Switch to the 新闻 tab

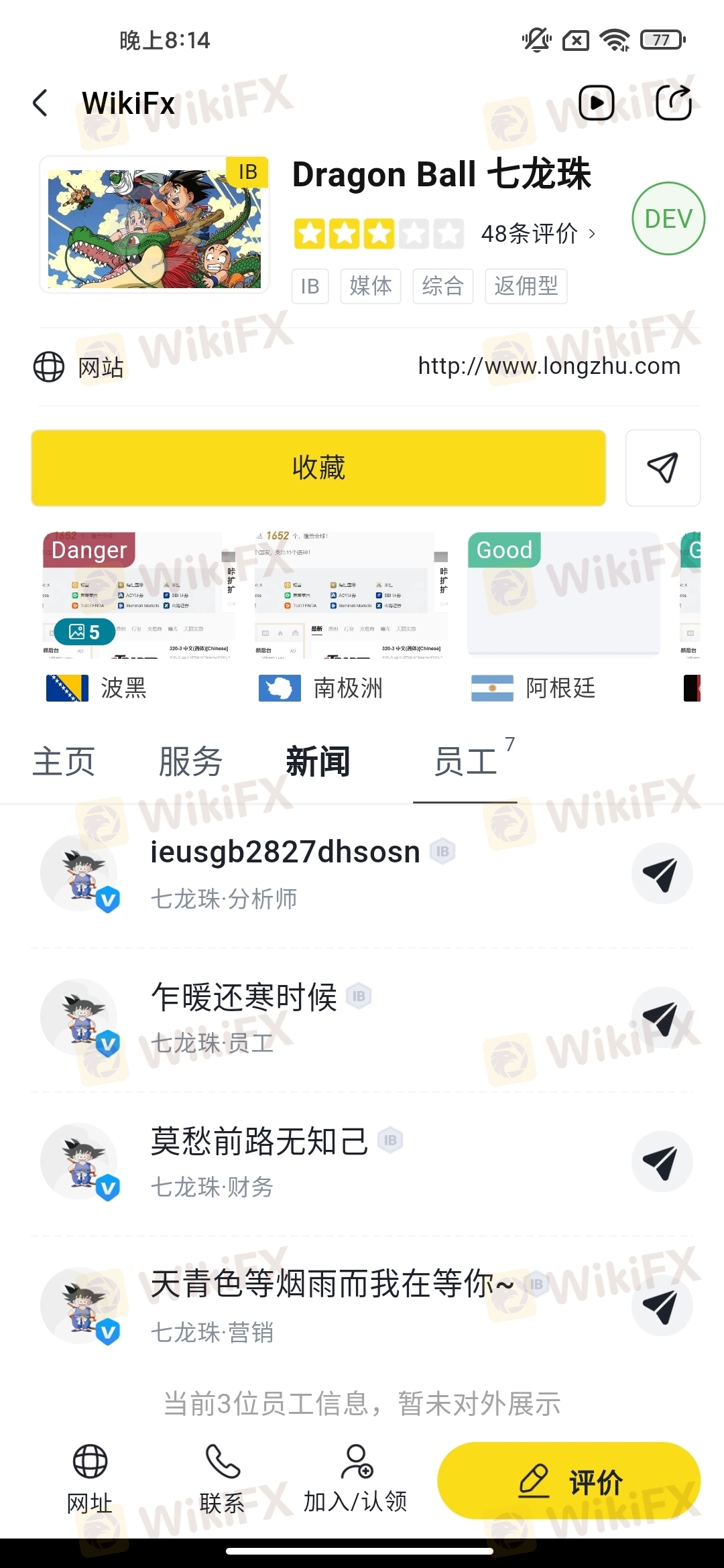pyautogui.click(x=318, y=763)
